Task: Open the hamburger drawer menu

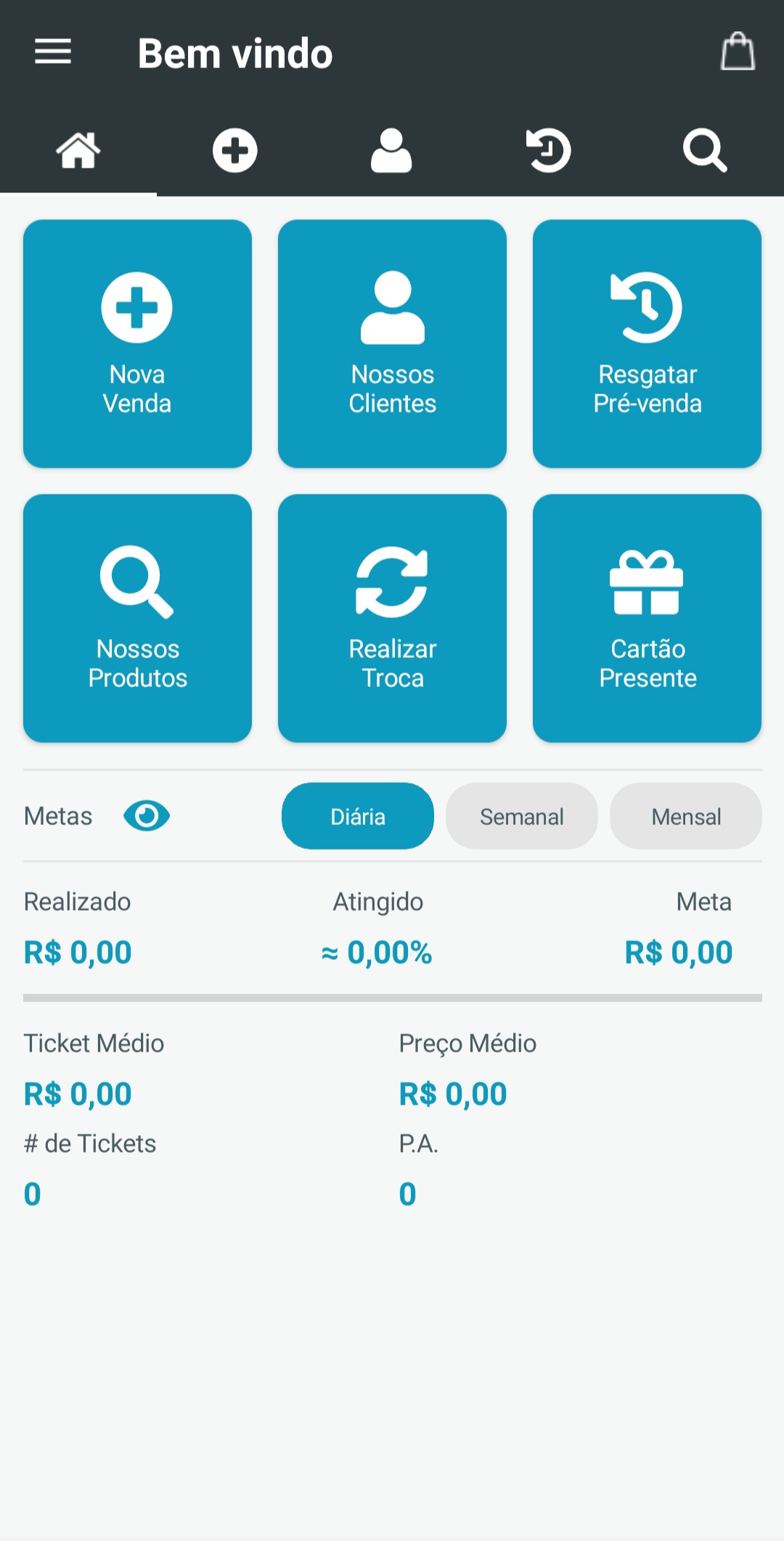Action: (x=53, y=52)
